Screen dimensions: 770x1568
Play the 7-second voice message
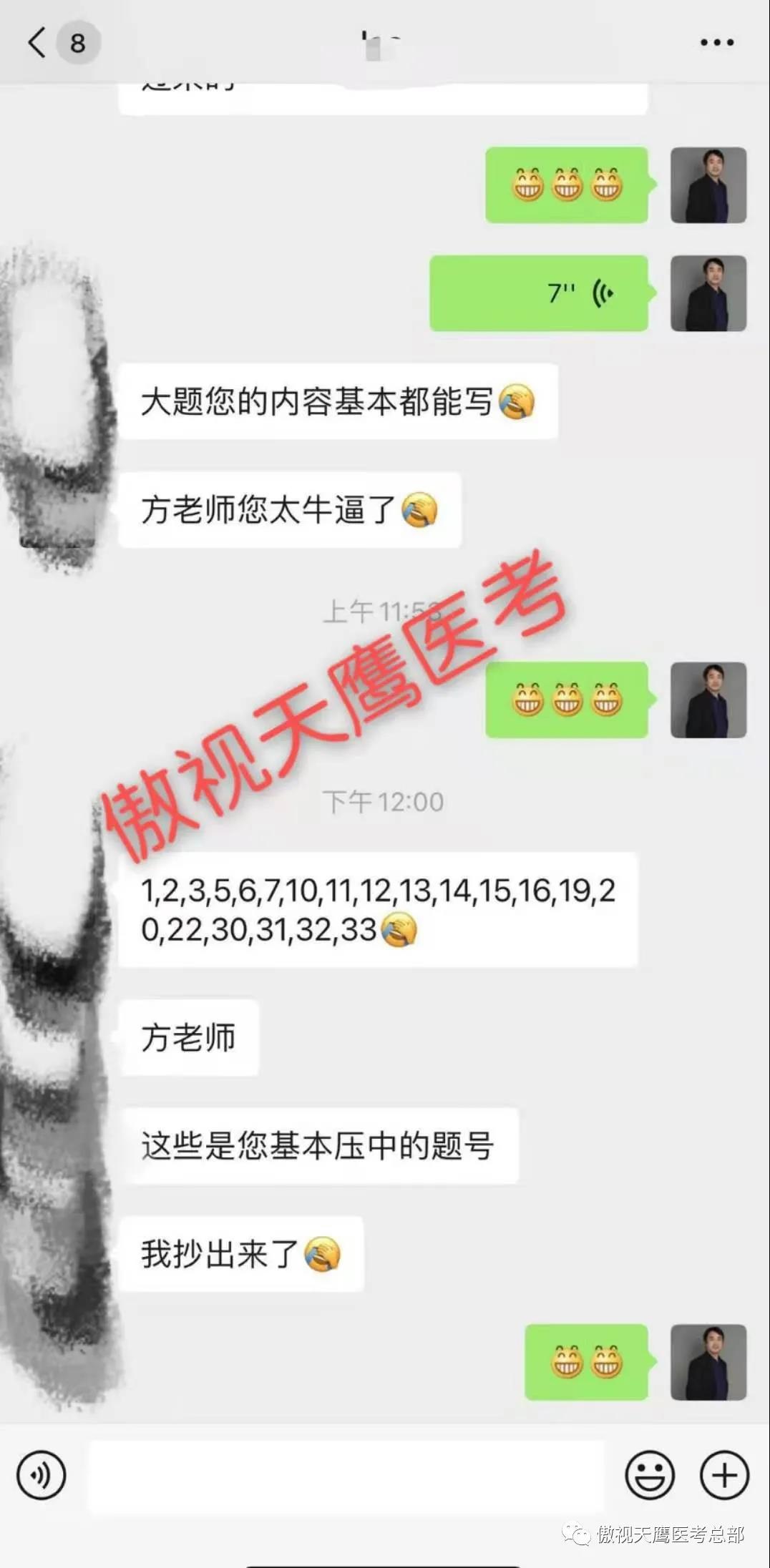539,293
